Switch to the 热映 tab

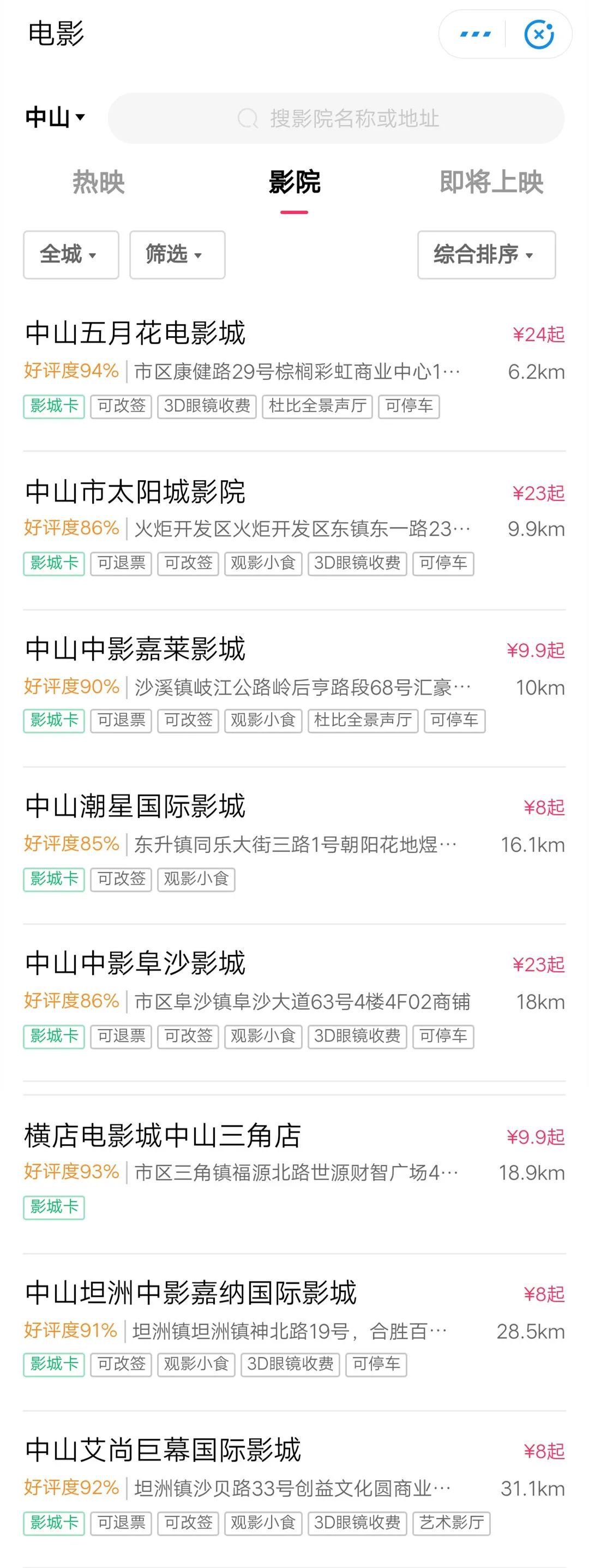pyautogui.click(x=99, y=183)
